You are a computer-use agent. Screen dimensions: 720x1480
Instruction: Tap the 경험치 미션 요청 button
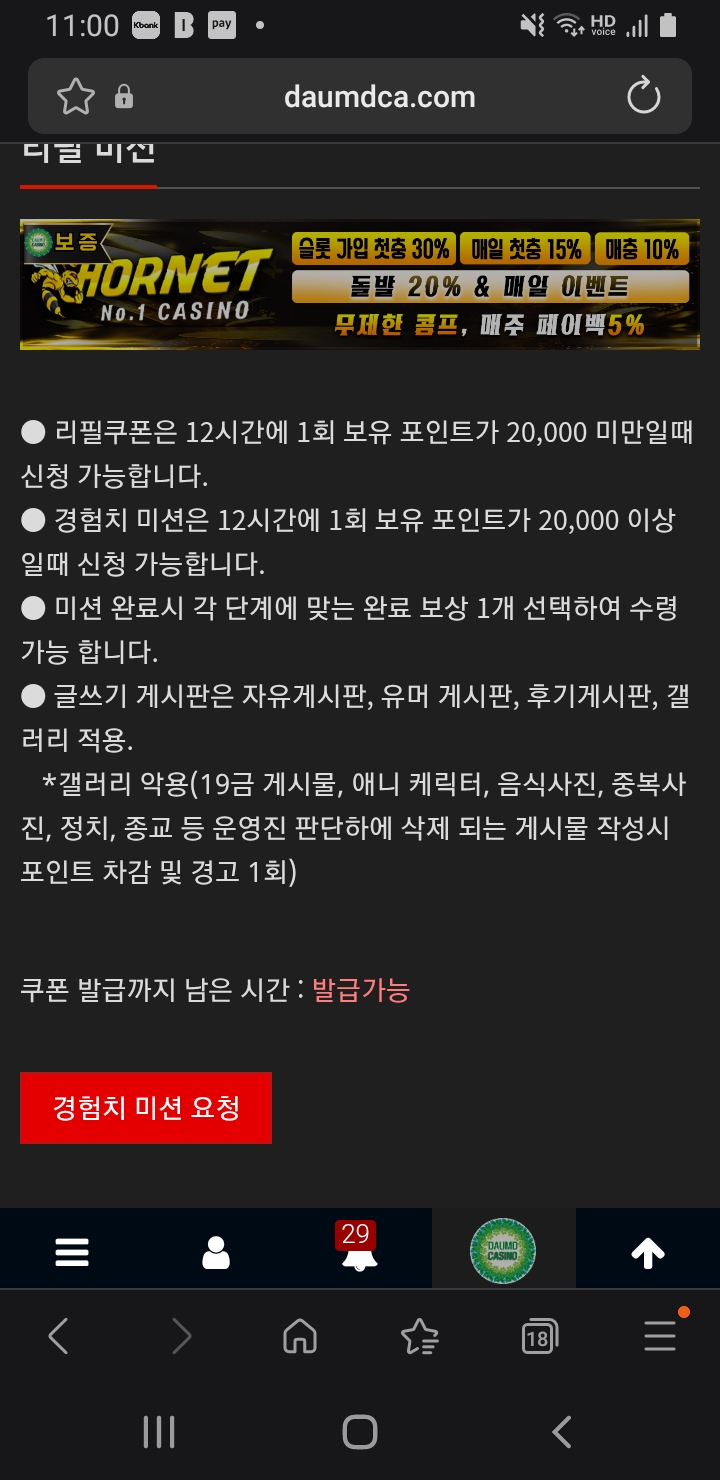[146, 1108]
